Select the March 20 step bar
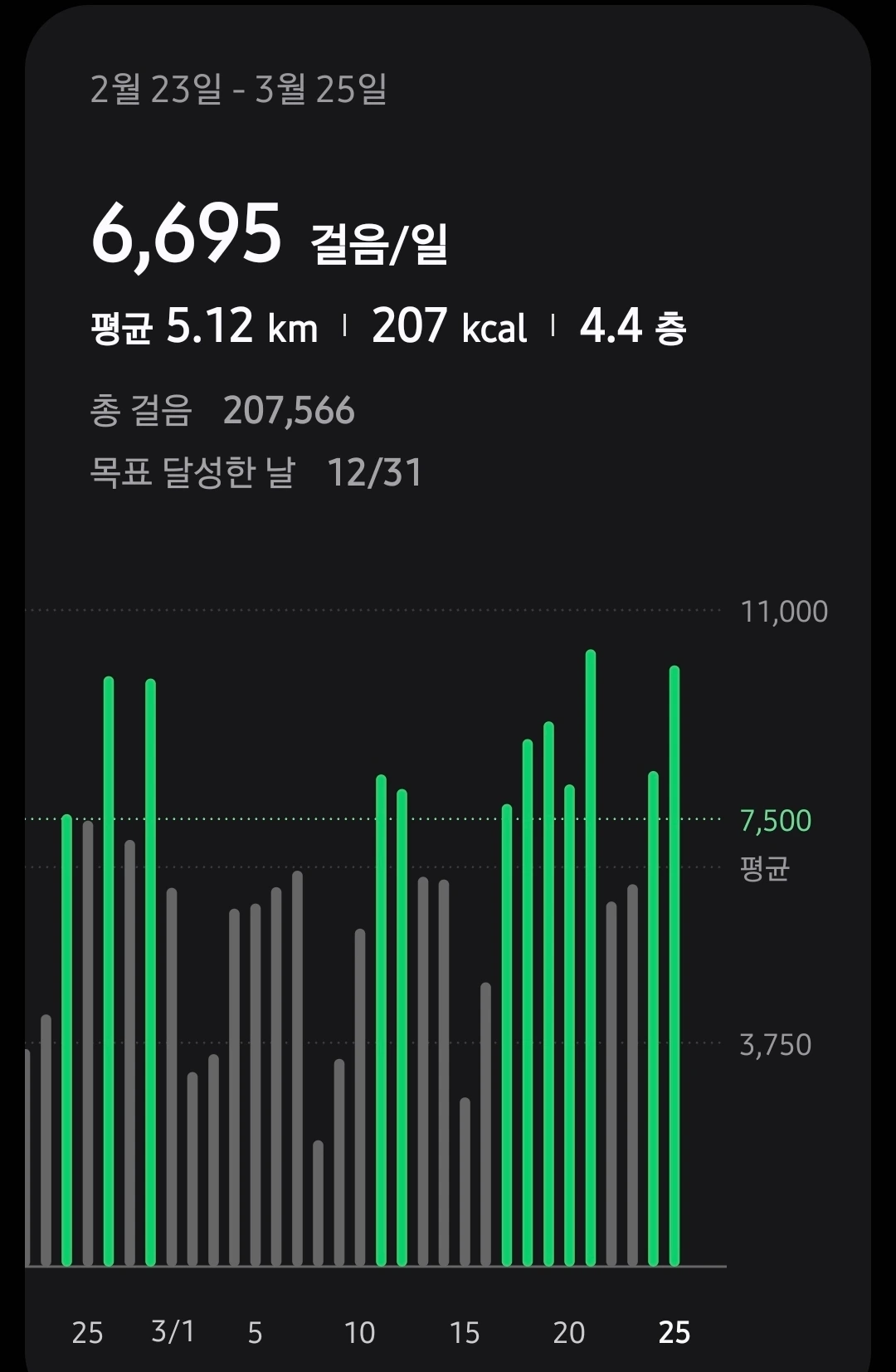Viewport: 896px width, 1372px height. (x=570, y=1025)
